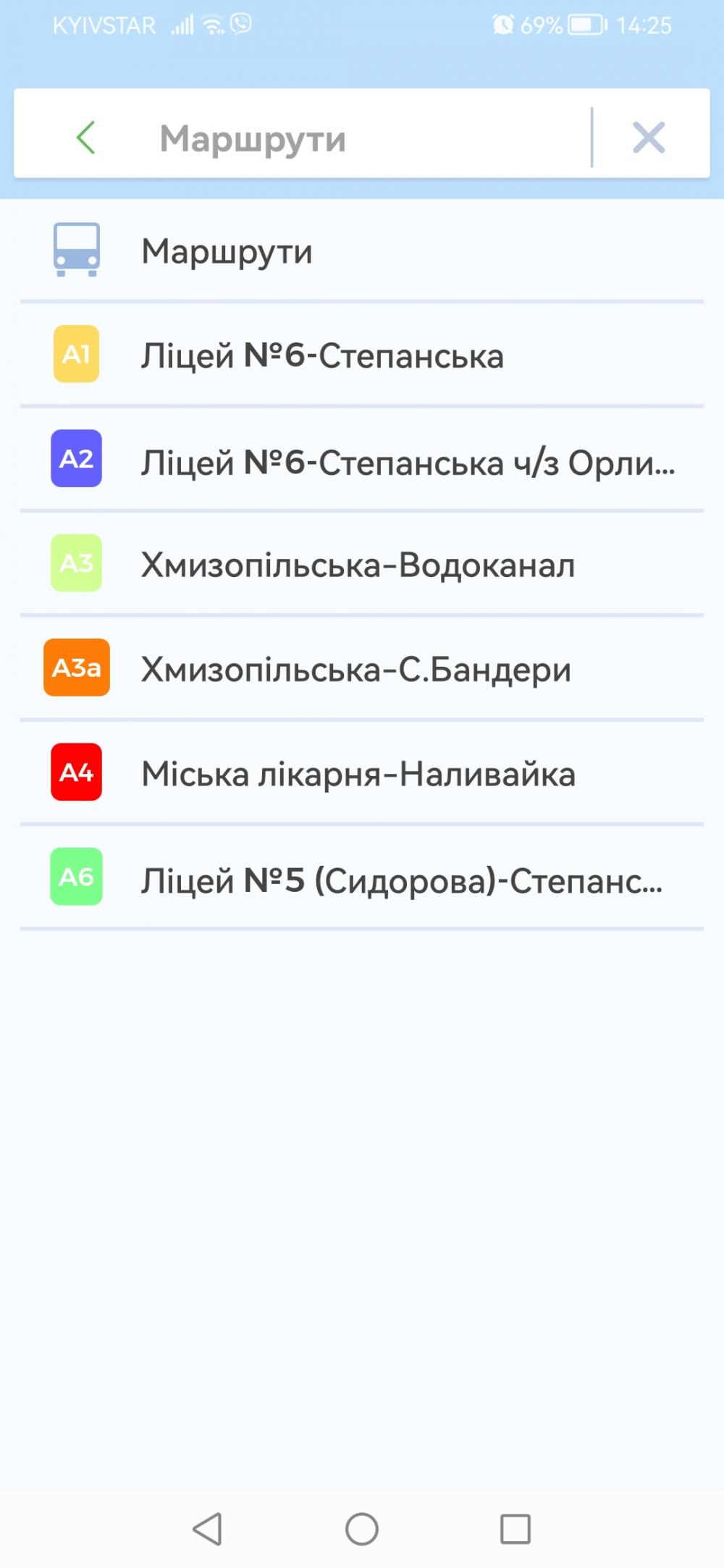Select route A6 Ліцей №5 (Сидорова)
The width and height of the screenshot is (724, 1568).
[x=362, y=879]
